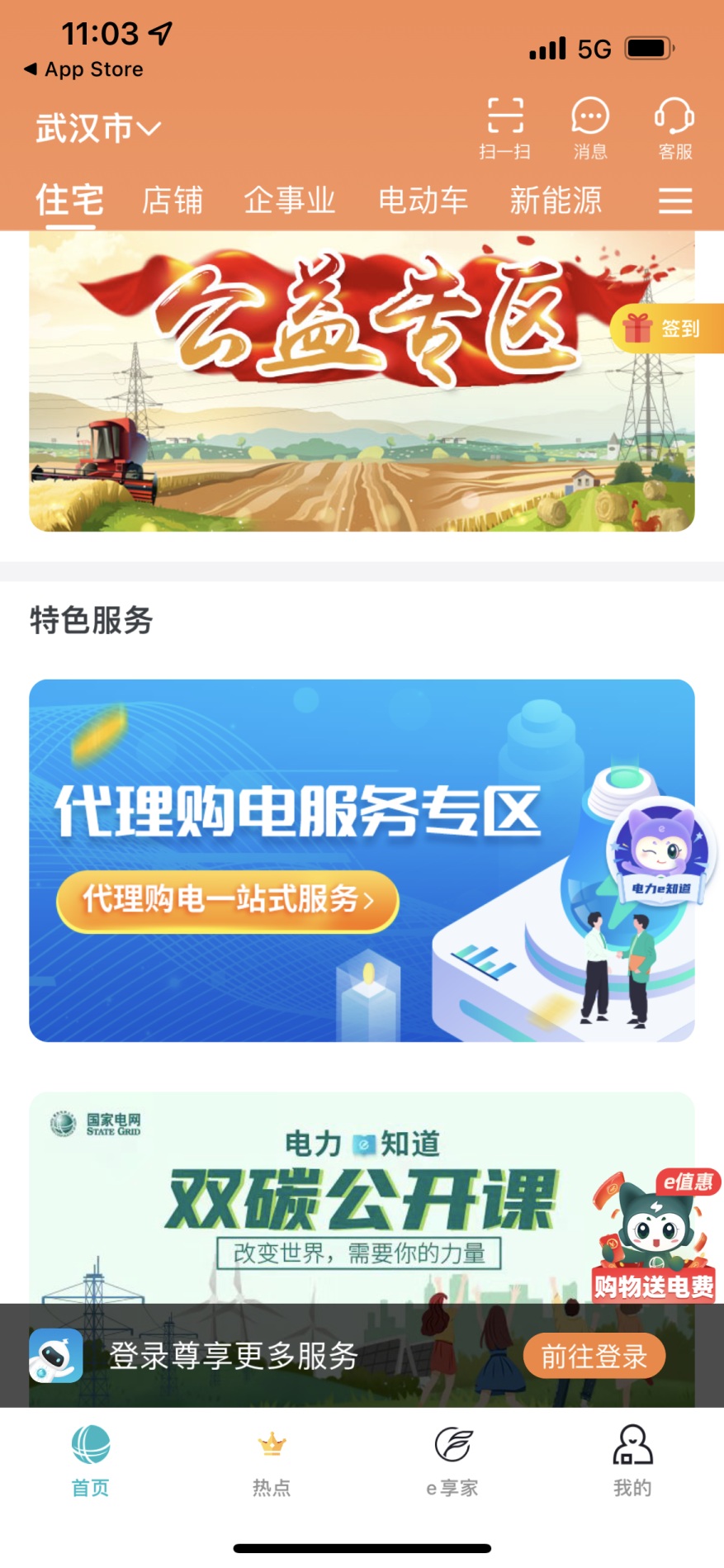Open the hamburger menu for more categories
This screenshot has width=724, height=1568.
click(x=674, y=201)
